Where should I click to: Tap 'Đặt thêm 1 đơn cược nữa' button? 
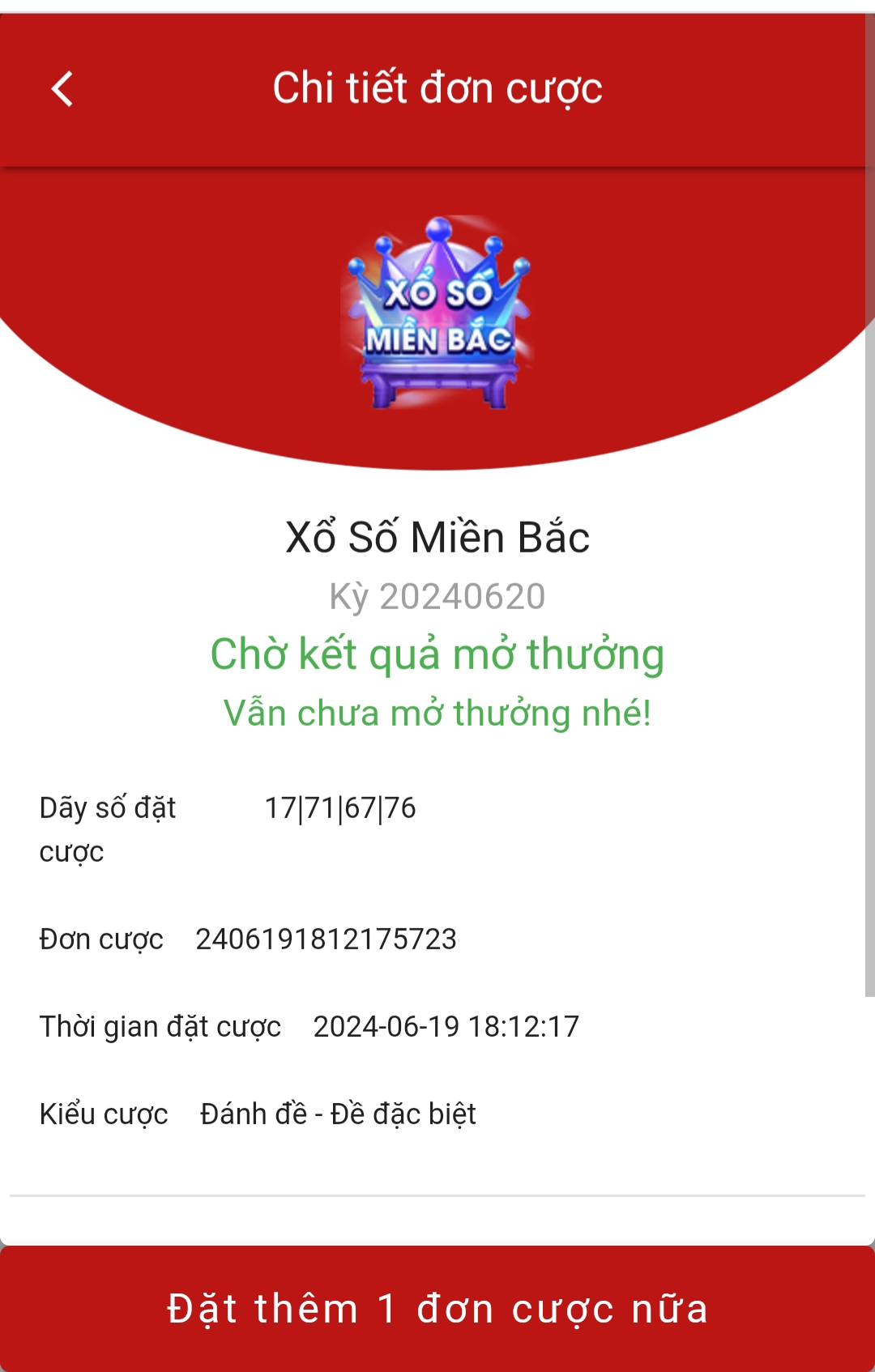pos(437,1309)
